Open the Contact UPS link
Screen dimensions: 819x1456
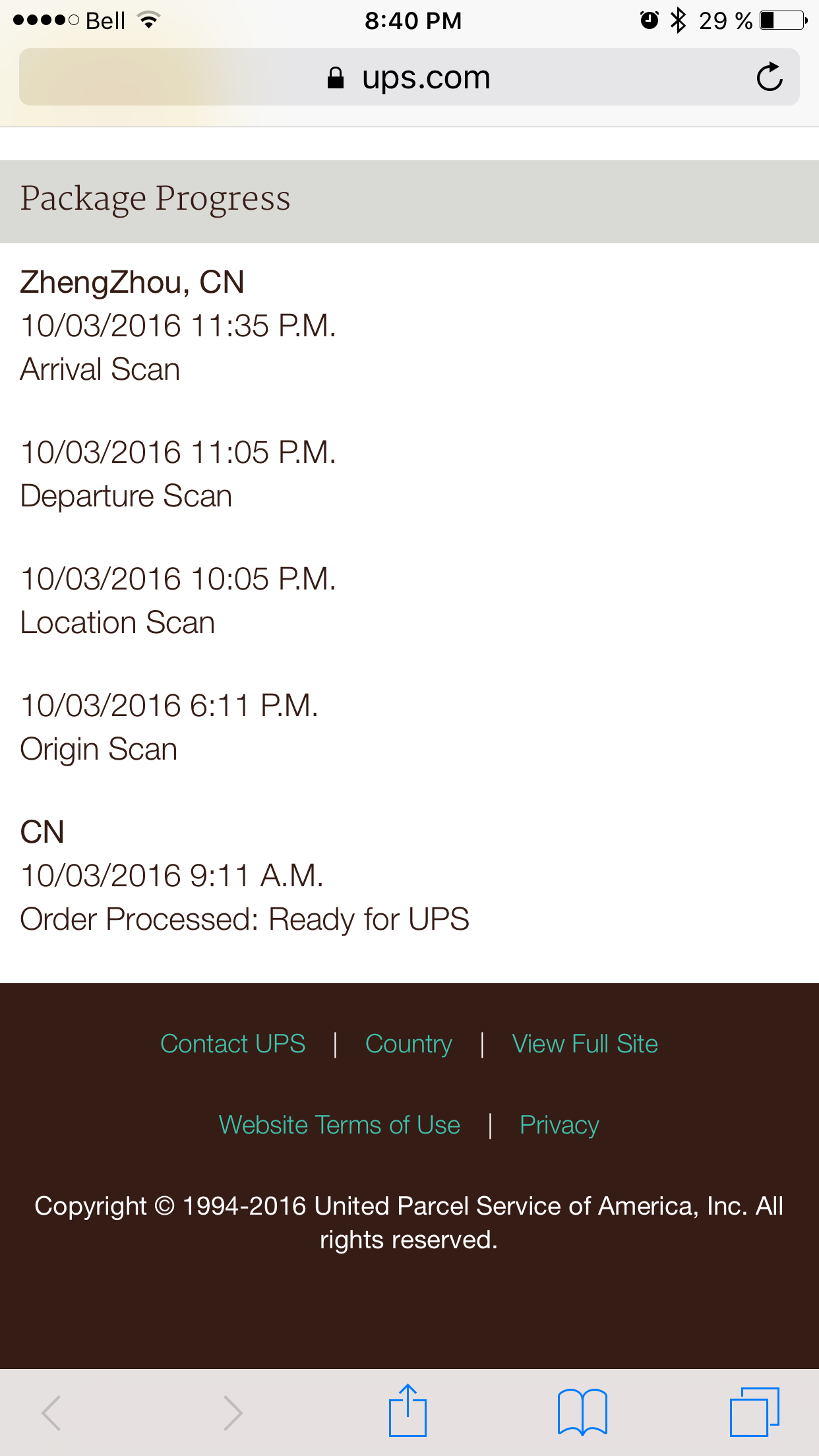tap(233, 1044)
